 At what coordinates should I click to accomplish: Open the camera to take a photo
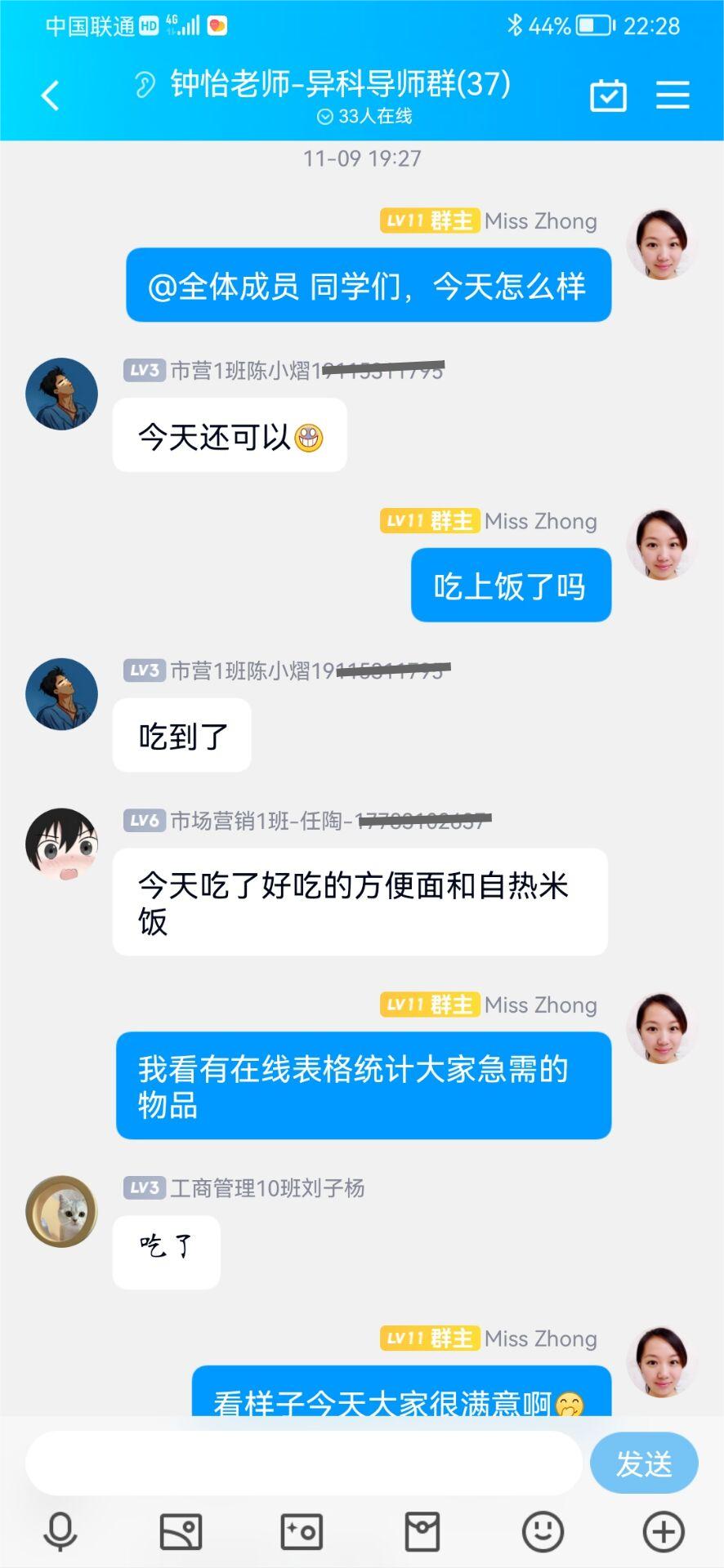[x=302, y=1532]
